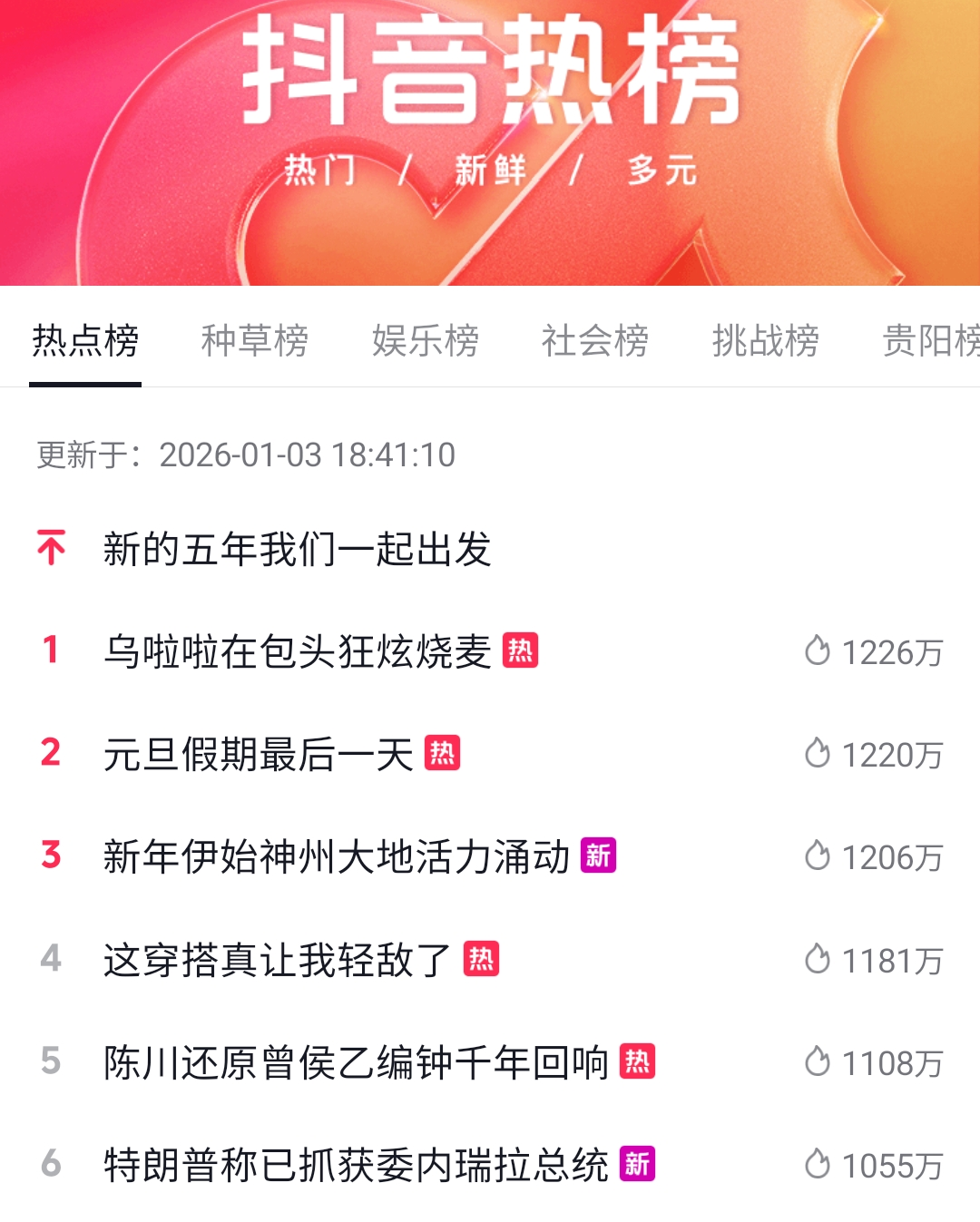Switch to the 娱乐榜 tab
Viewport: 980px width, 1222px height.
coord(425,341)
